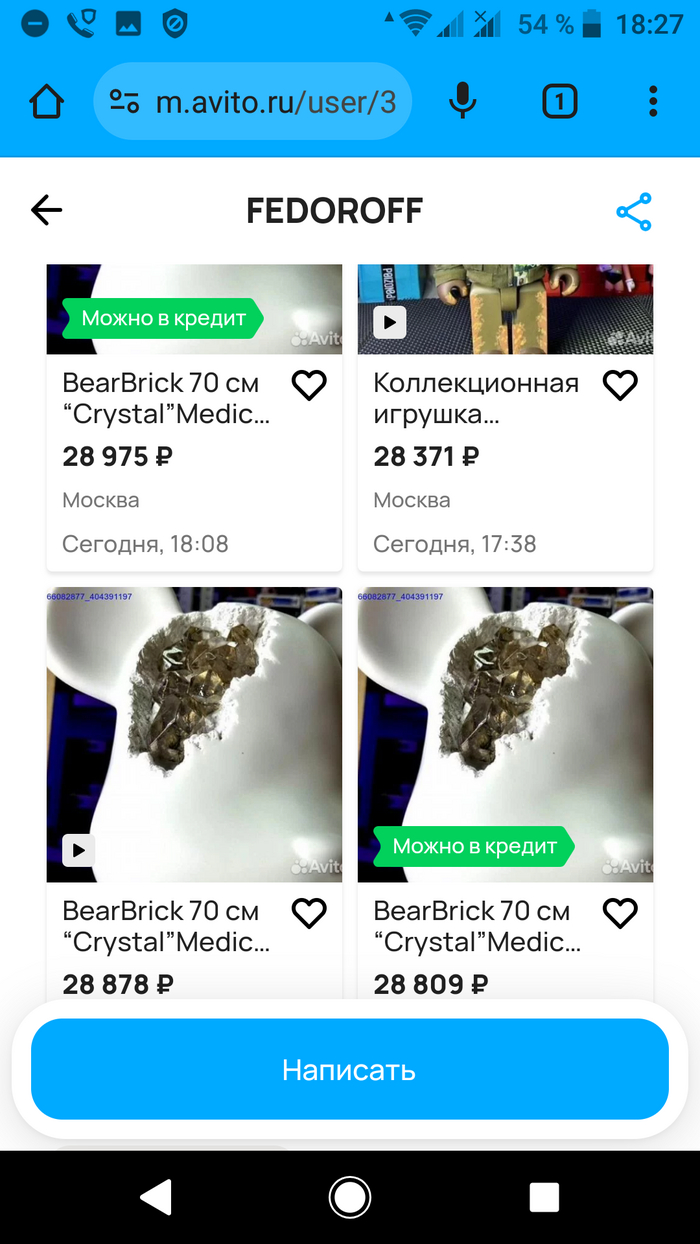Open the browser tab switcher

click(559, 101)
